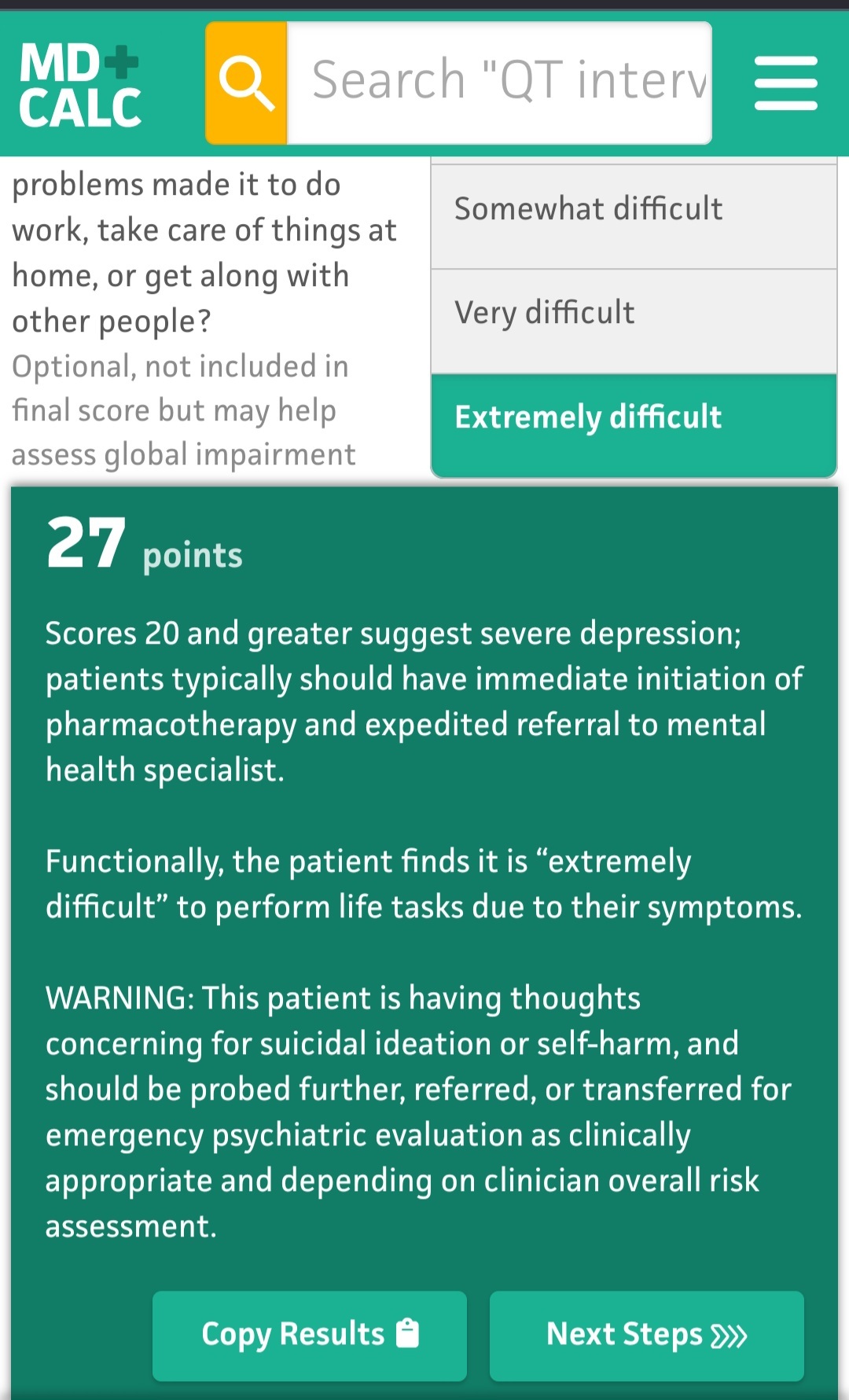Viewport: 849px width, 1400px height.
Task: Choose the Very difficult option
Action: point(634,314)
